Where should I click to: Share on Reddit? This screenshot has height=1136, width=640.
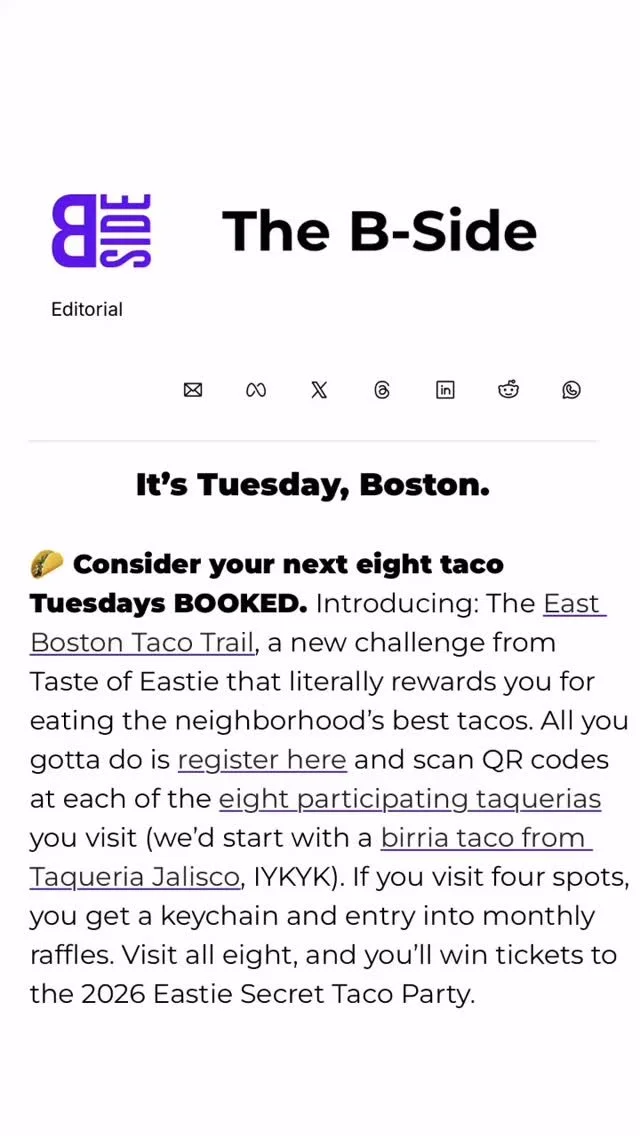pos(508,390)
